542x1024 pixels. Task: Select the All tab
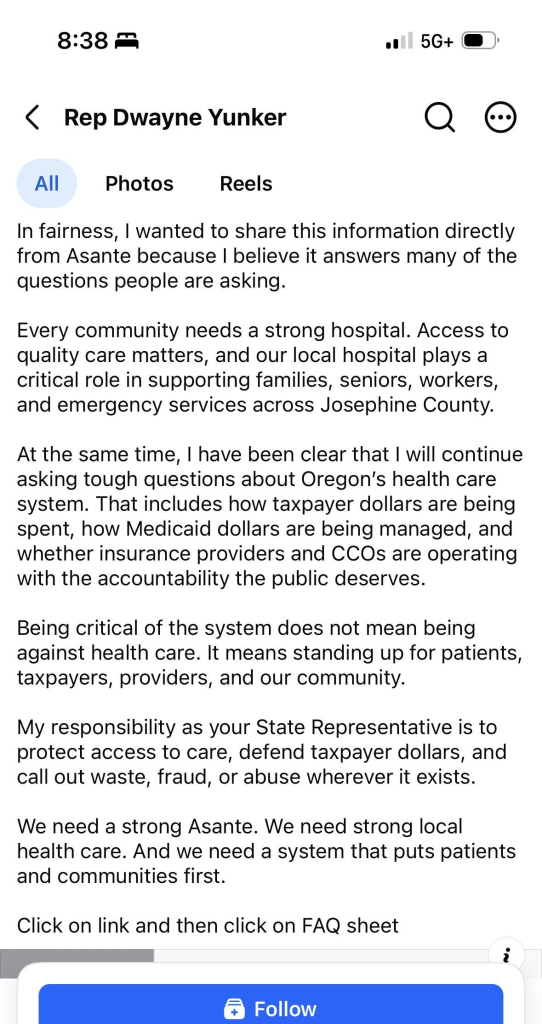point(46,184)
